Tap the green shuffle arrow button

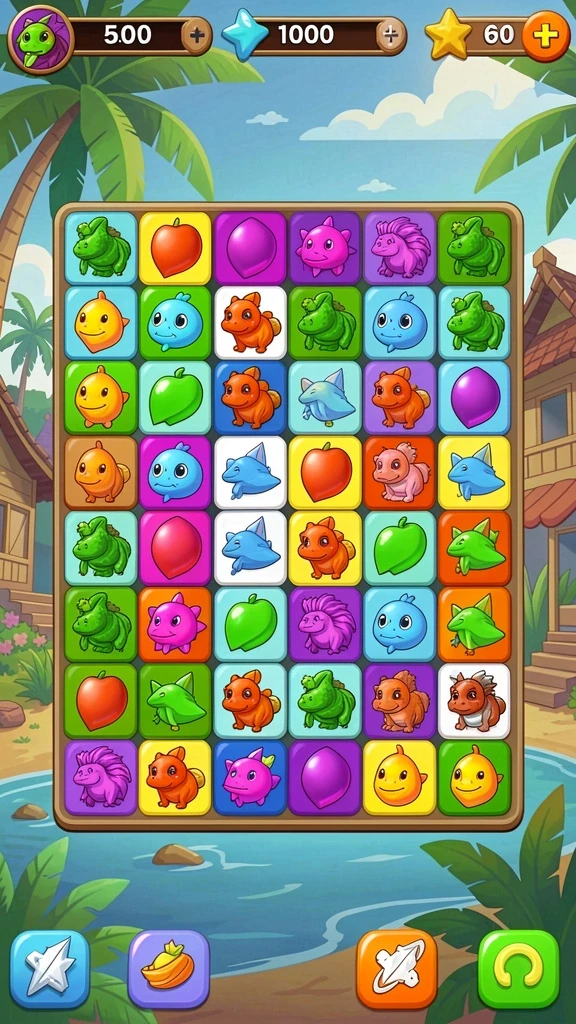click(519, 969)
